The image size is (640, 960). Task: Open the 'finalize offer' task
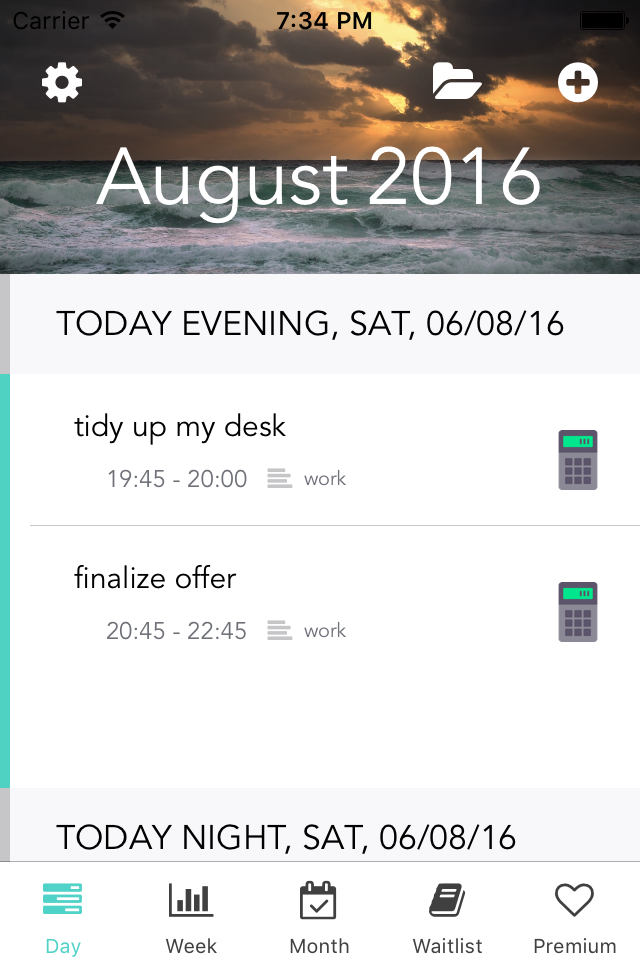(325, 602)
